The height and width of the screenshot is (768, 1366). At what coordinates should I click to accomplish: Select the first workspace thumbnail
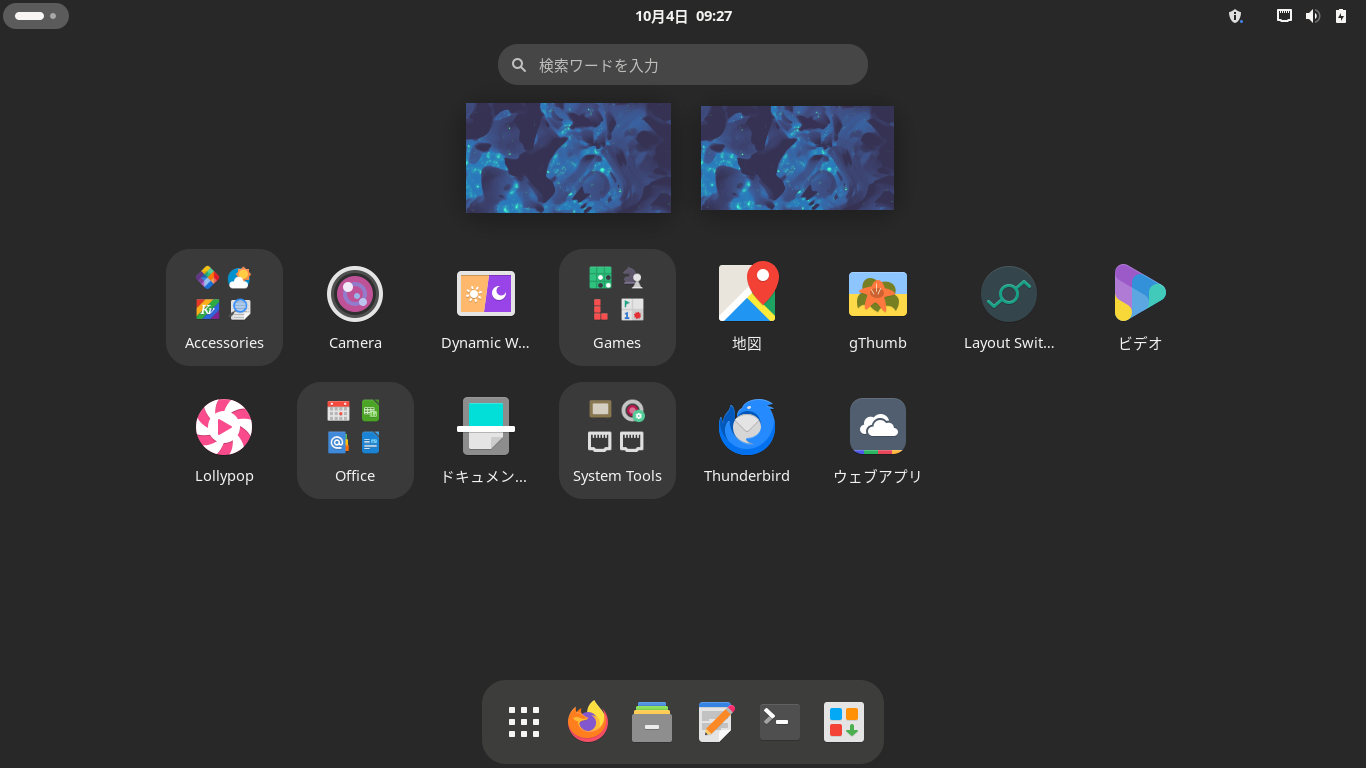(x=568, y=158)
